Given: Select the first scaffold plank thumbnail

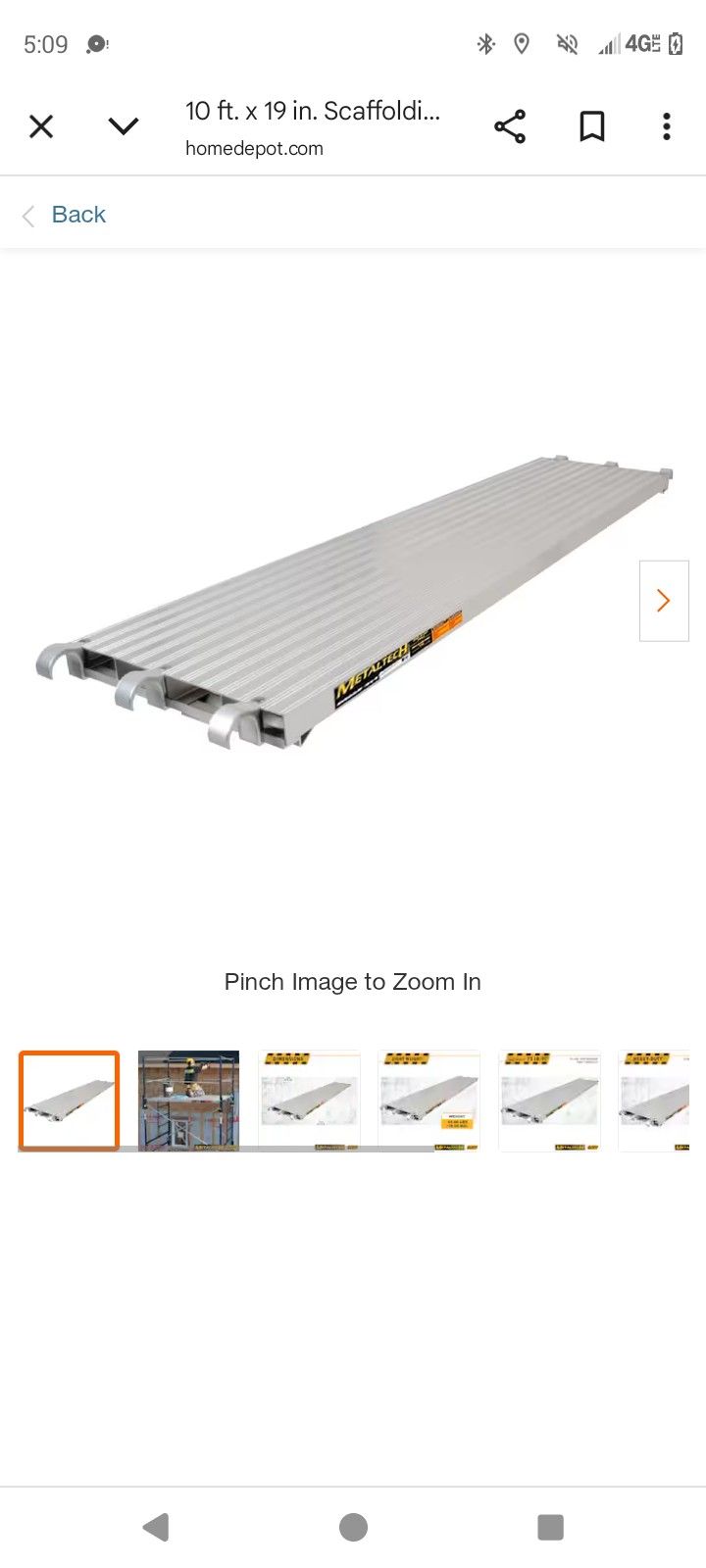Looking at the screenshot, I should coord(69,1100).
